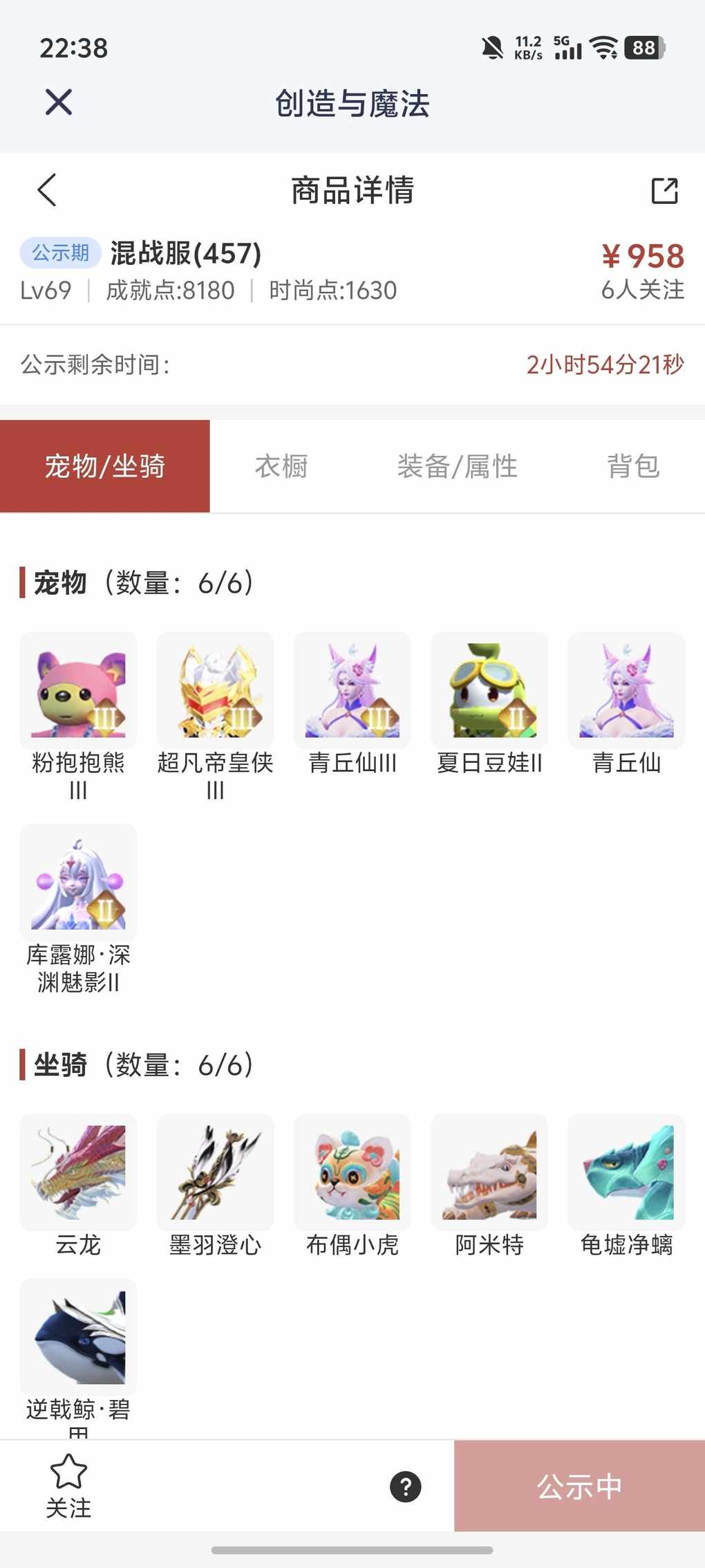The width and height of the screenshot is (705, 1568).
Task: Open the 装备/属性 tab
Action: coord(457,466)
